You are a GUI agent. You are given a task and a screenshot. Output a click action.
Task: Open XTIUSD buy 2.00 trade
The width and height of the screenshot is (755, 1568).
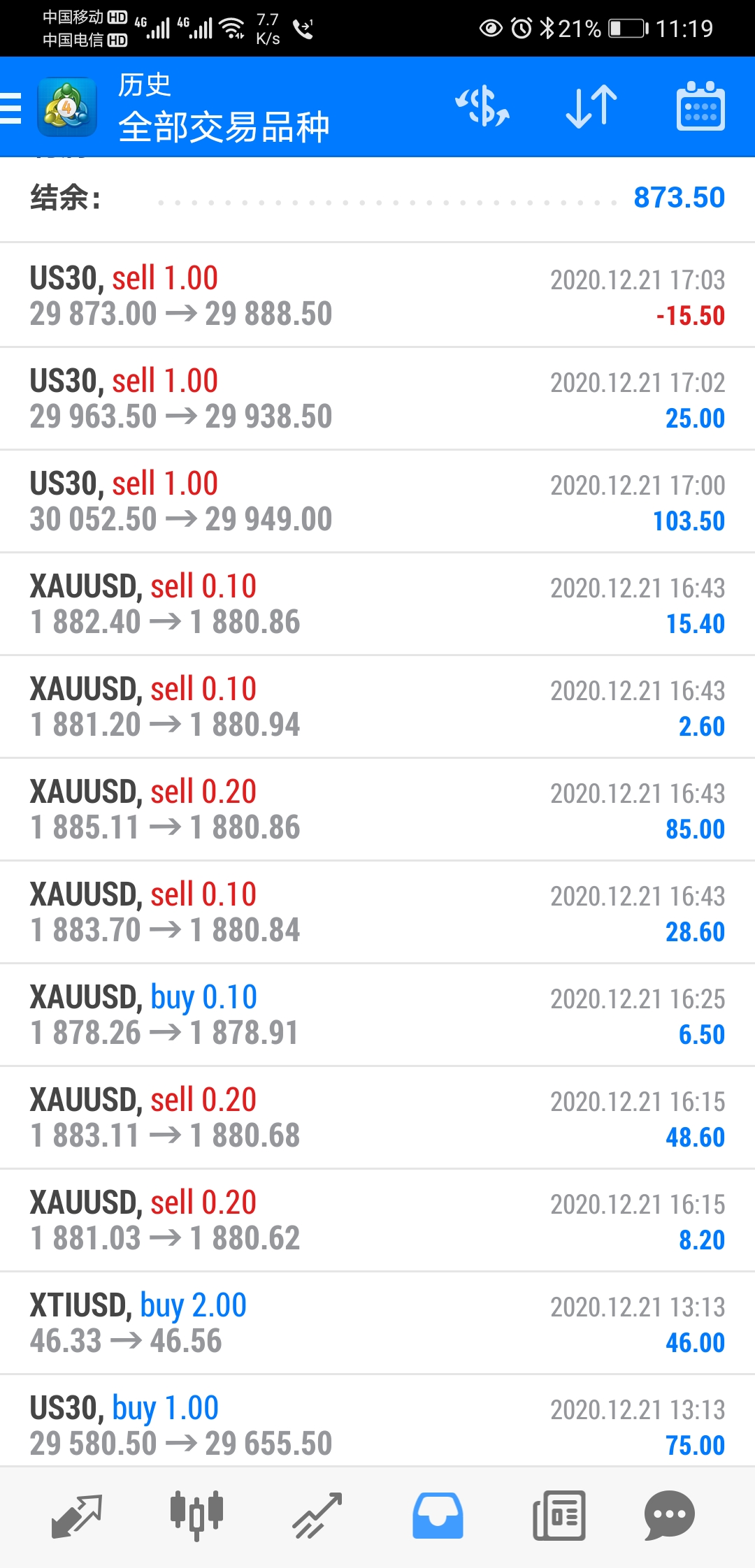[377, 1323]
